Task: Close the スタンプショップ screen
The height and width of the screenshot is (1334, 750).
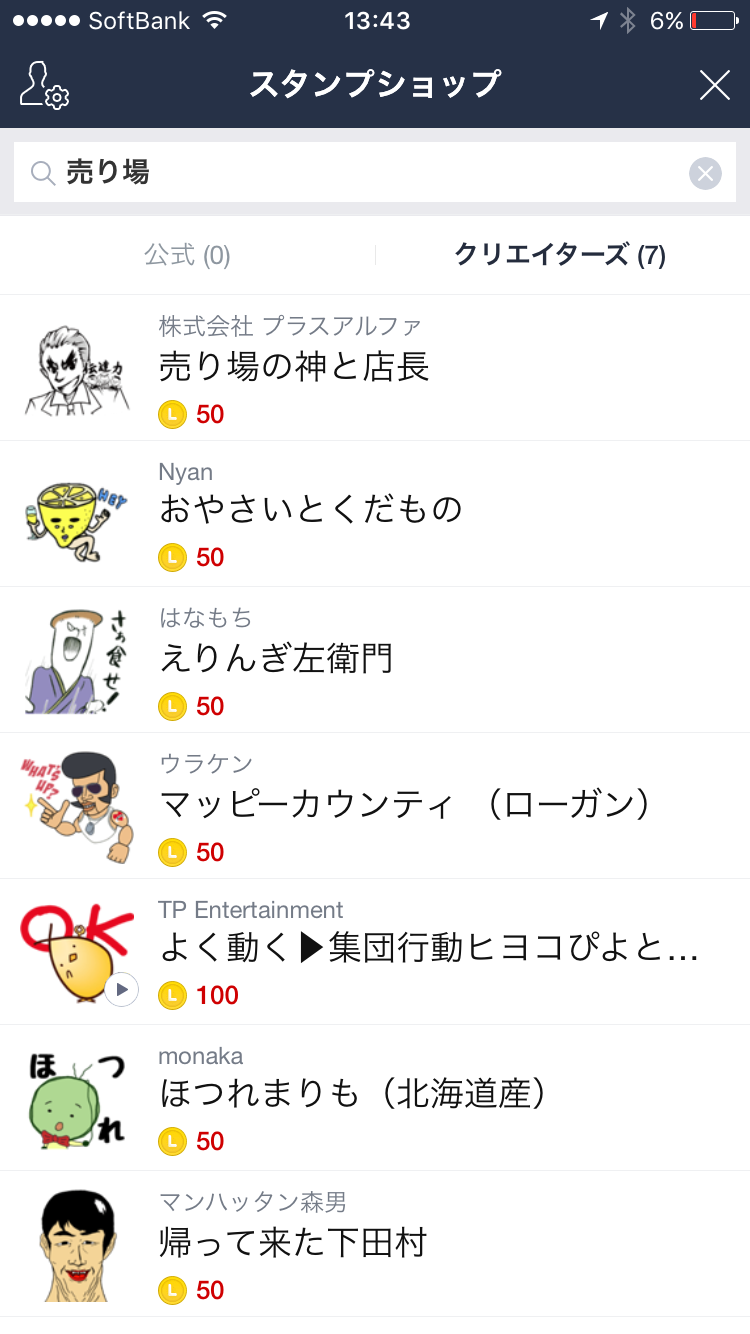Action: (714, 85)
